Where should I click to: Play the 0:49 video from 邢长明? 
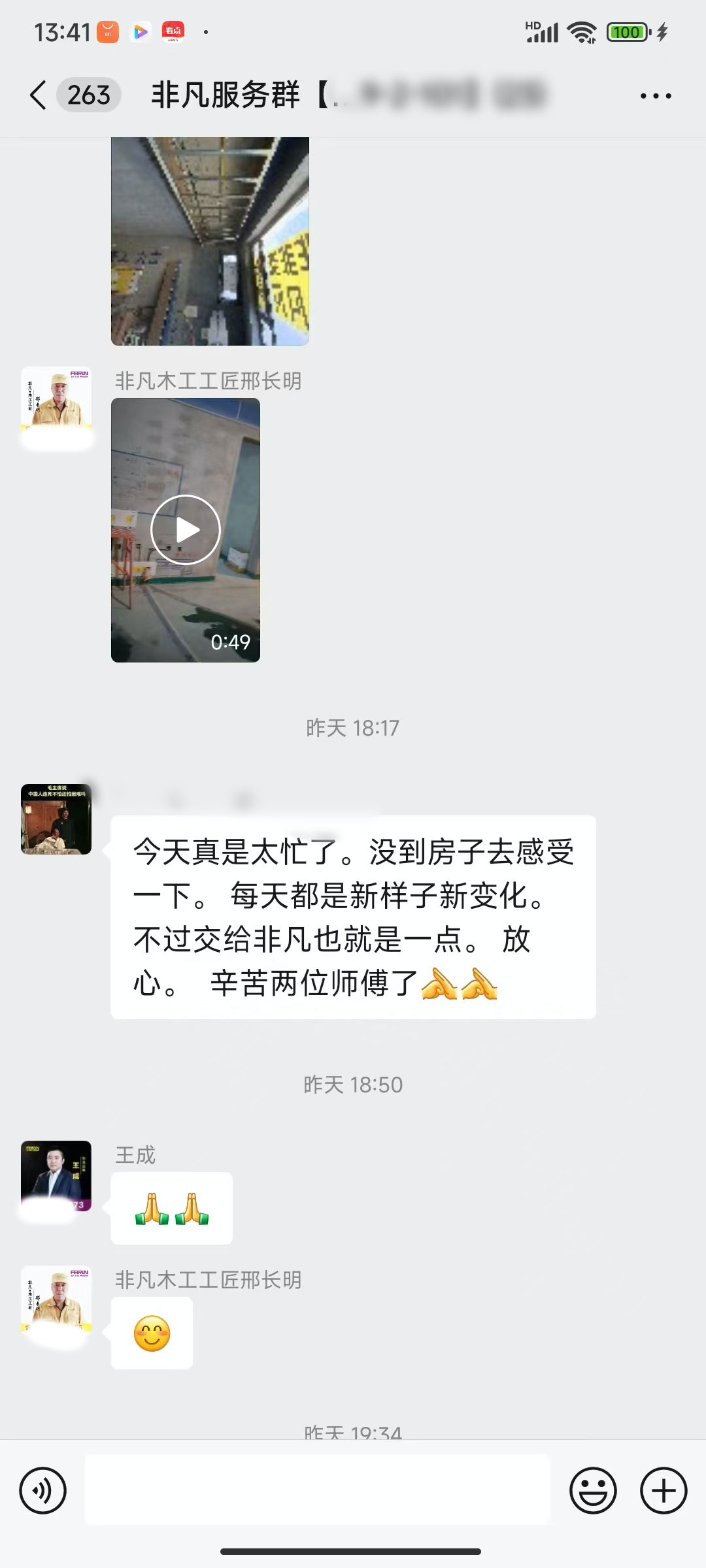(186, 530)
